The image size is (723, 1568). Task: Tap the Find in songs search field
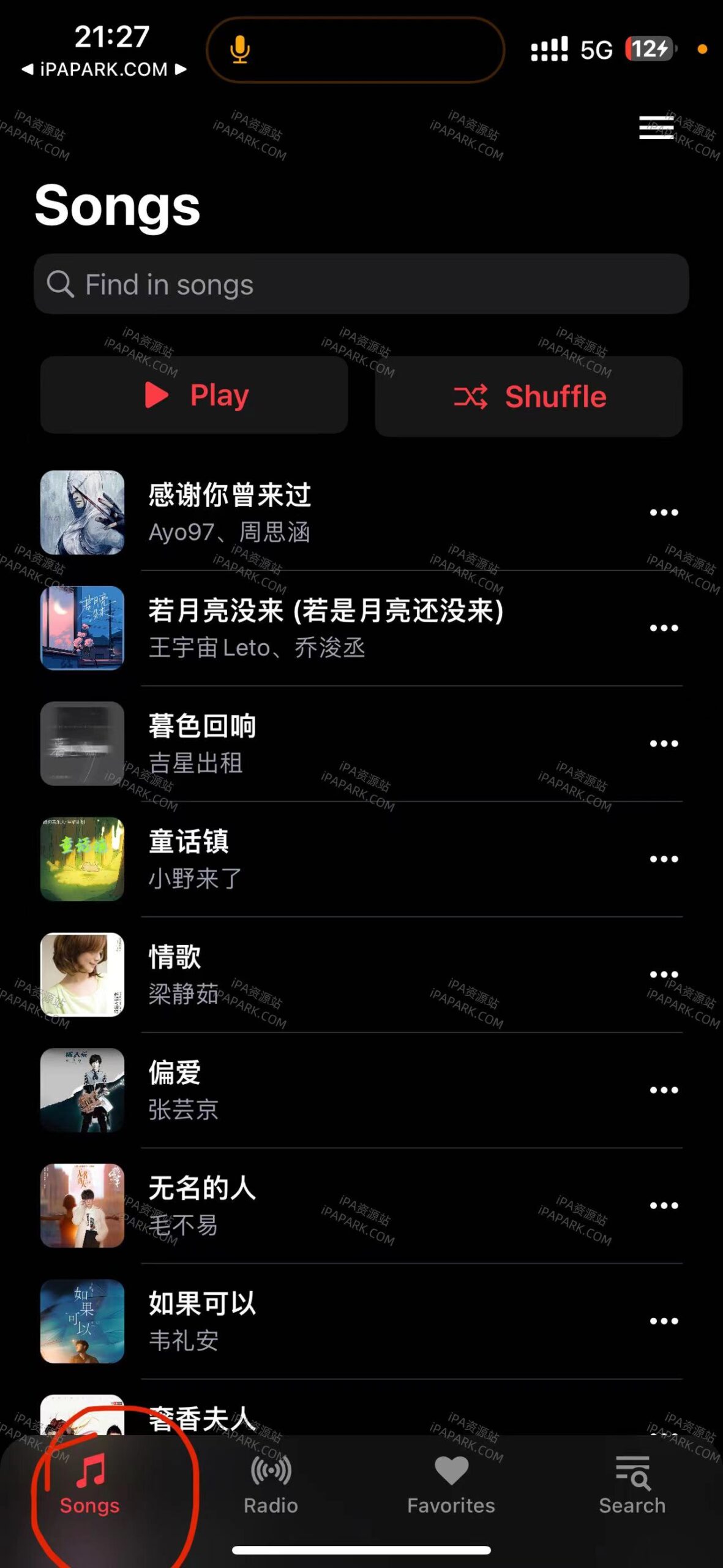(361, 284)
